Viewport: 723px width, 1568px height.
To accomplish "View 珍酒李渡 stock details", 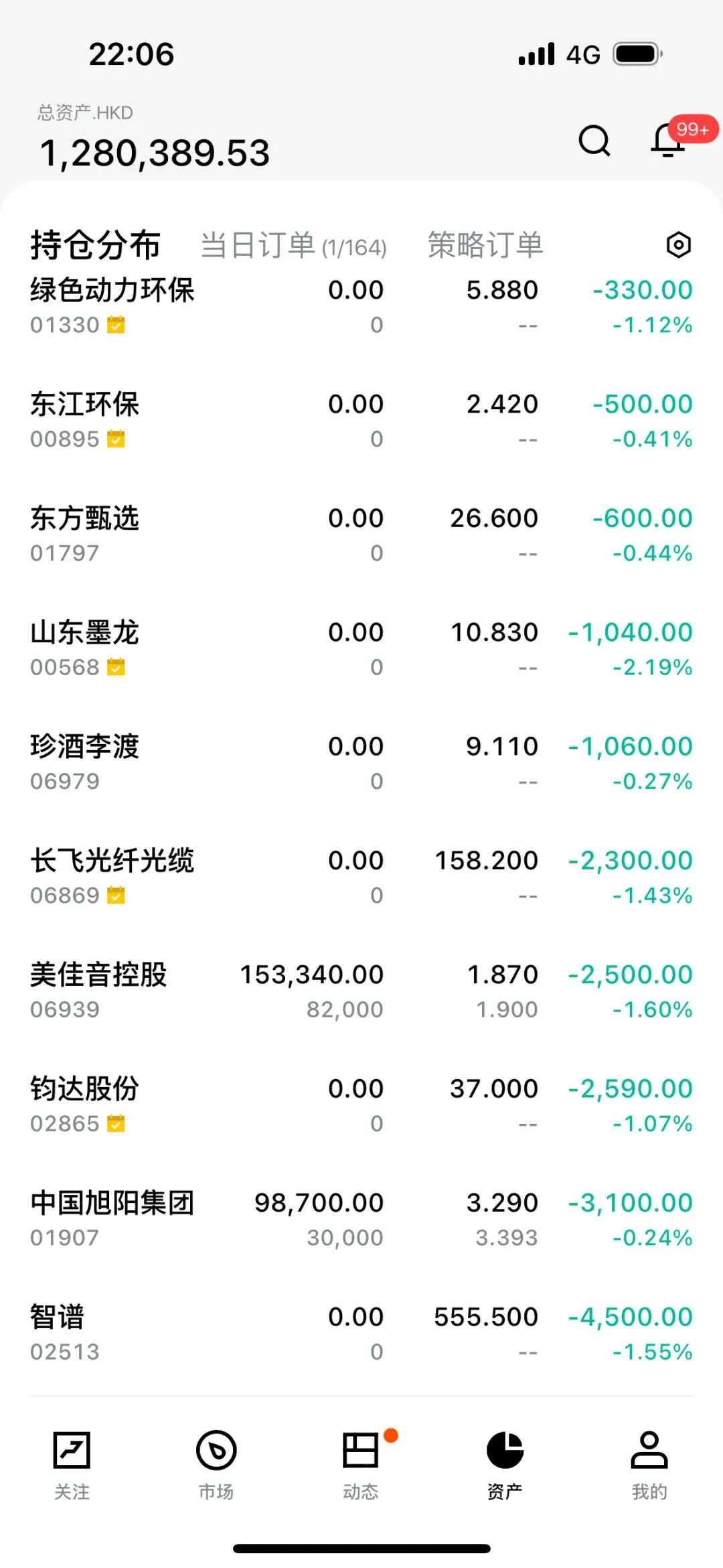I will coord(361,763).
